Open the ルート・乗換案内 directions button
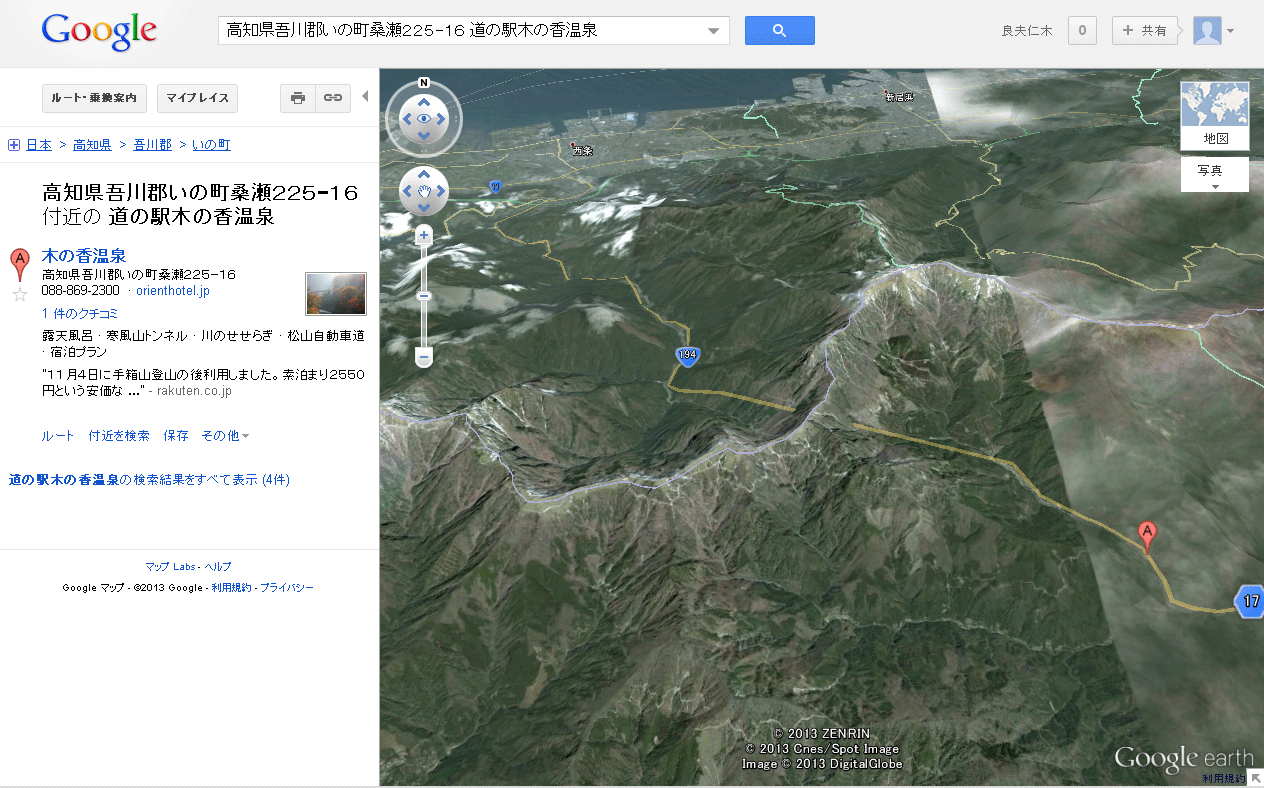The height and width of the screenshot is (788, 1264). 94,98
